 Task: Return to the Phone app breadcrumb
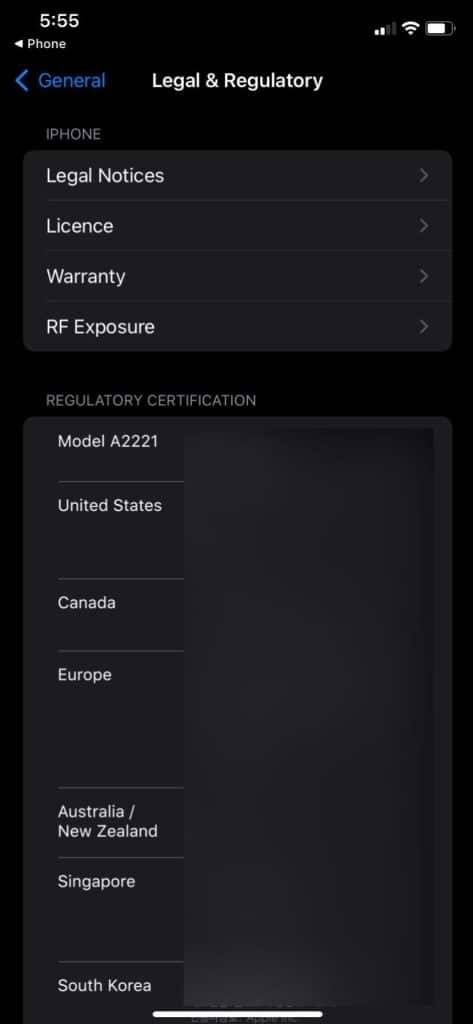click(x=40, y=44)
